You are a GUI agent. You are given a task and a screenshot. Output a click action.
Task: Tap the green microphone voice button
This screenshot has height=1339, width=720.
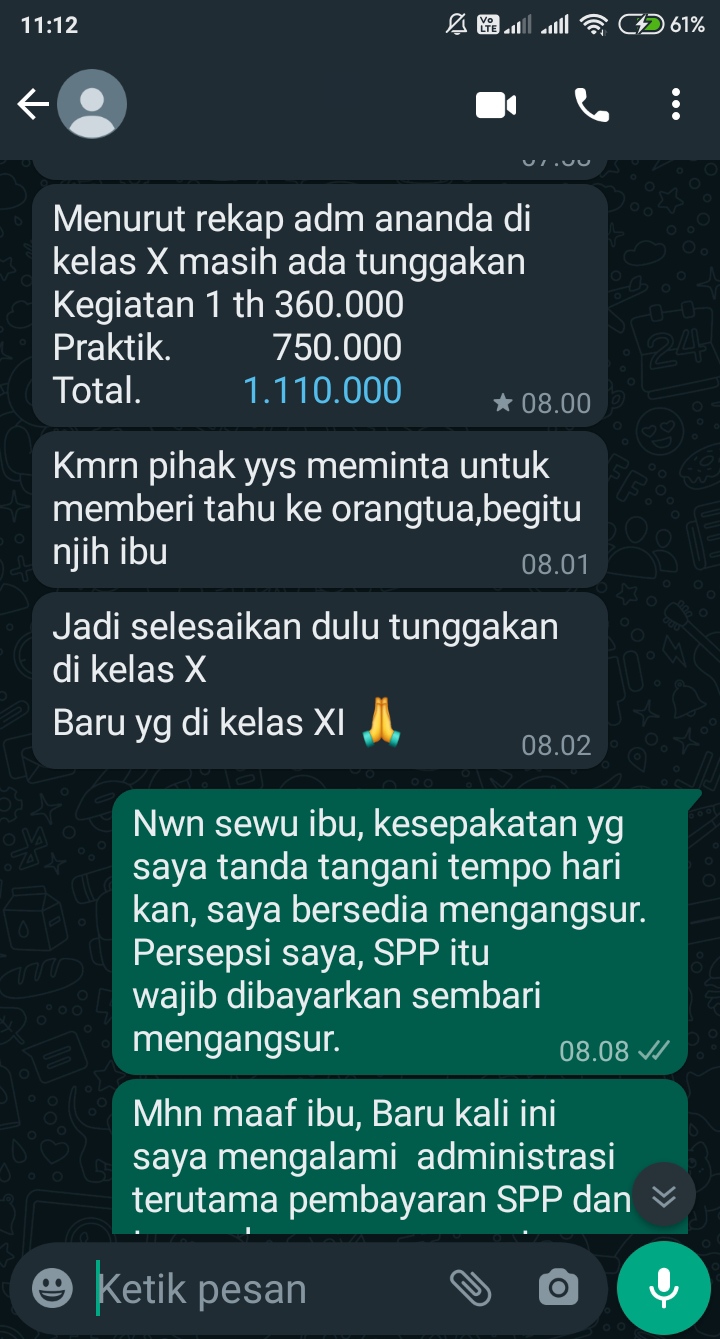(664, 1289)
